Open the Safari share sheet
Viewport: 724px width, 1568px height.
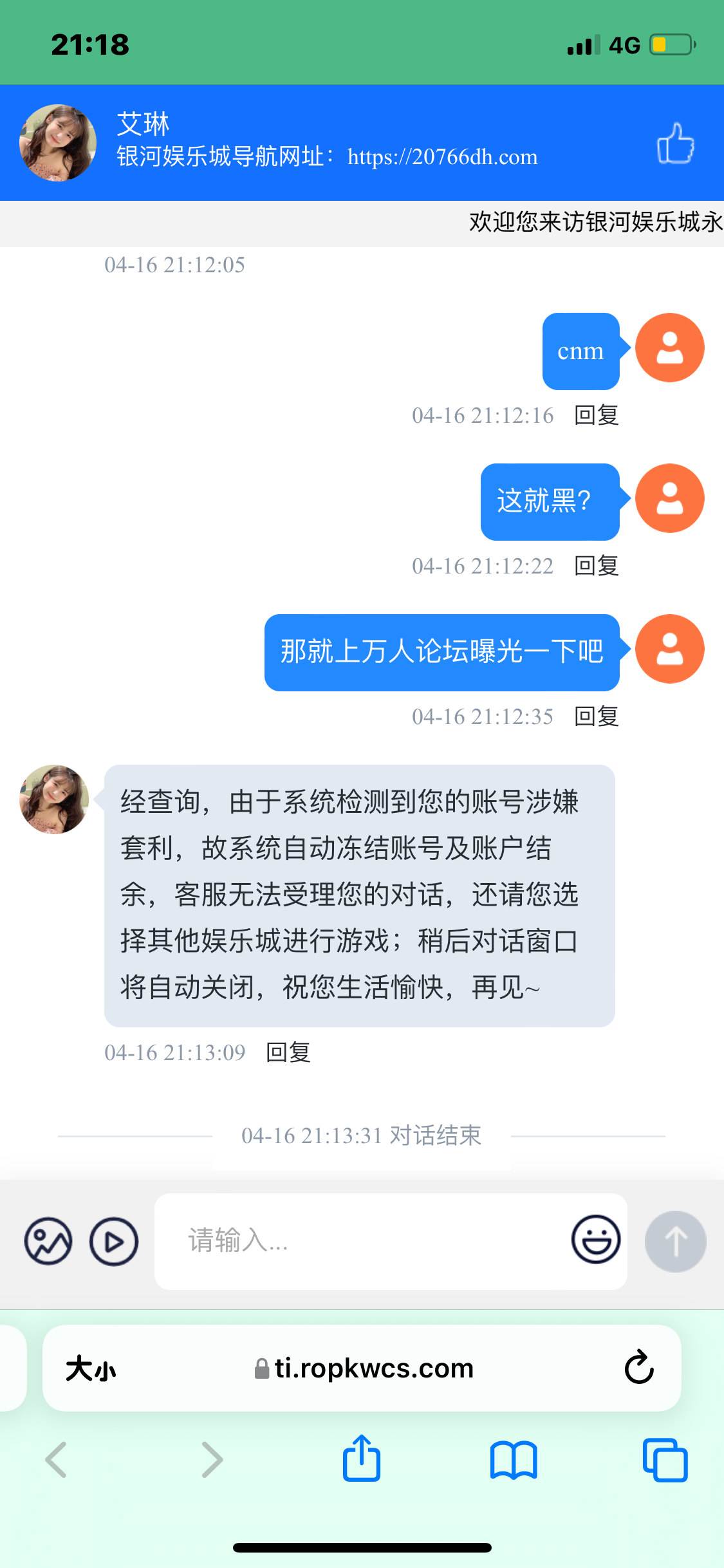pyautogui.click(x=362, y=1459)
